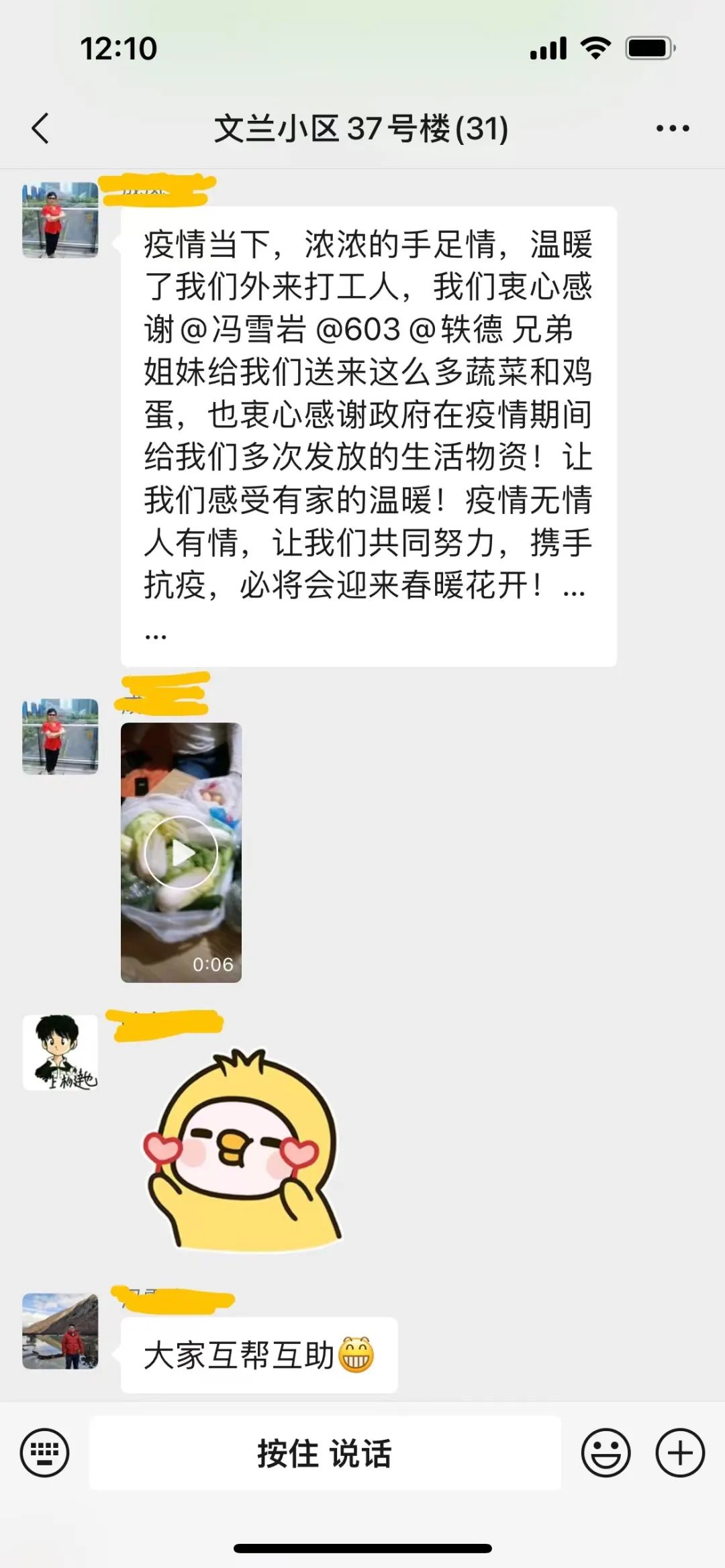
Task: Go back from the group chat
Action: click(x=41, y=128)
